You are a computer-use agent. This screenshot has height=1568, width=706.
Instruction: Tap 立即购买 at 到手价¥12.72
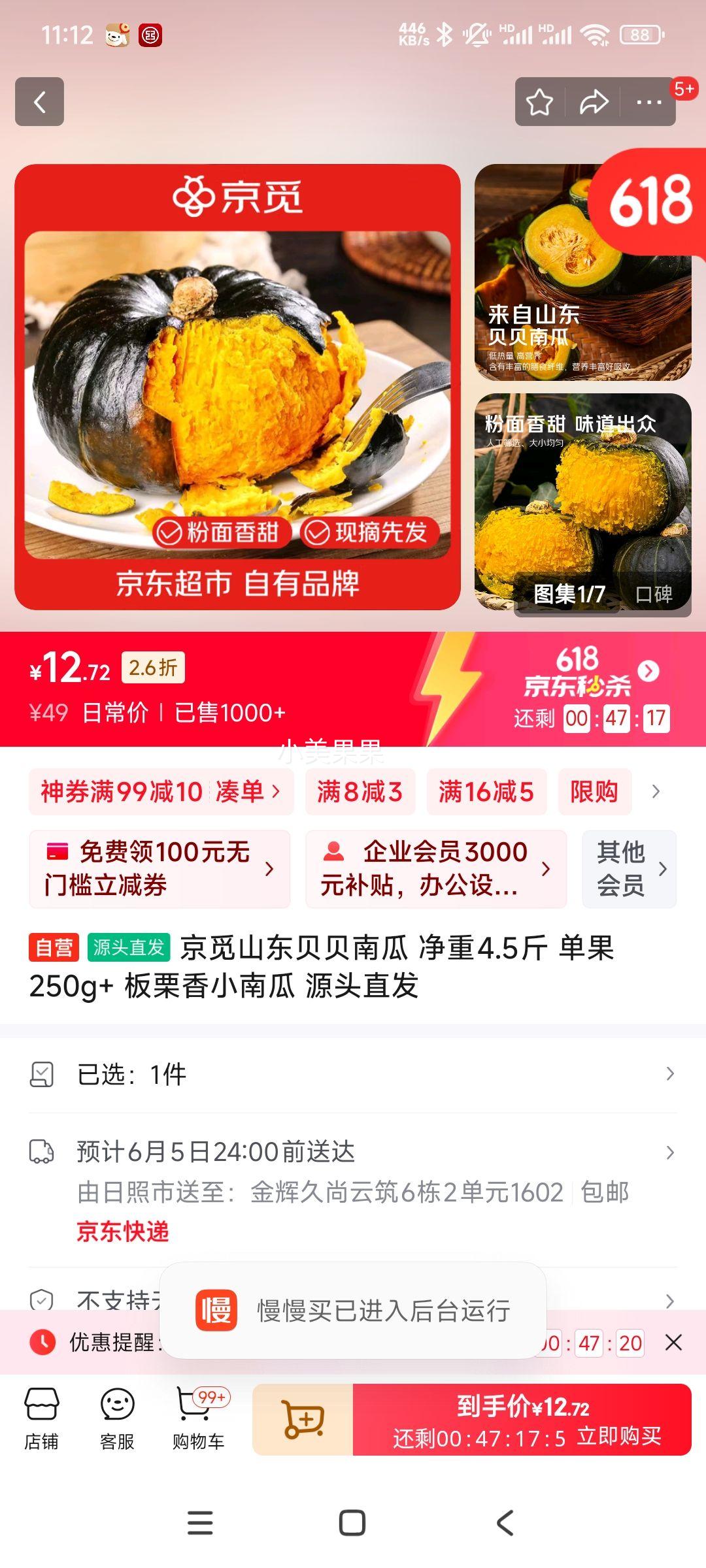click(x=522, y=1419)
